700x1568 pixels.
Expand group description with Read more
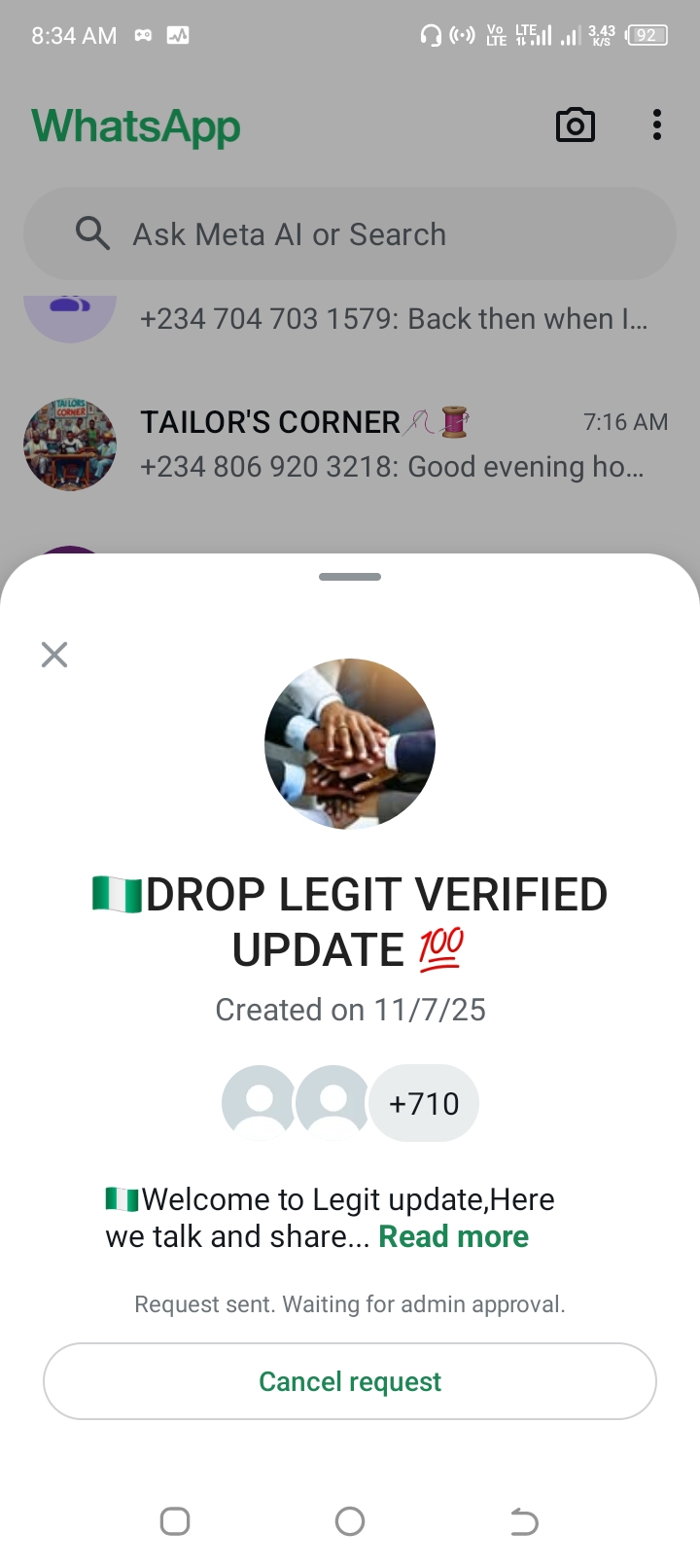point(453,1236)
